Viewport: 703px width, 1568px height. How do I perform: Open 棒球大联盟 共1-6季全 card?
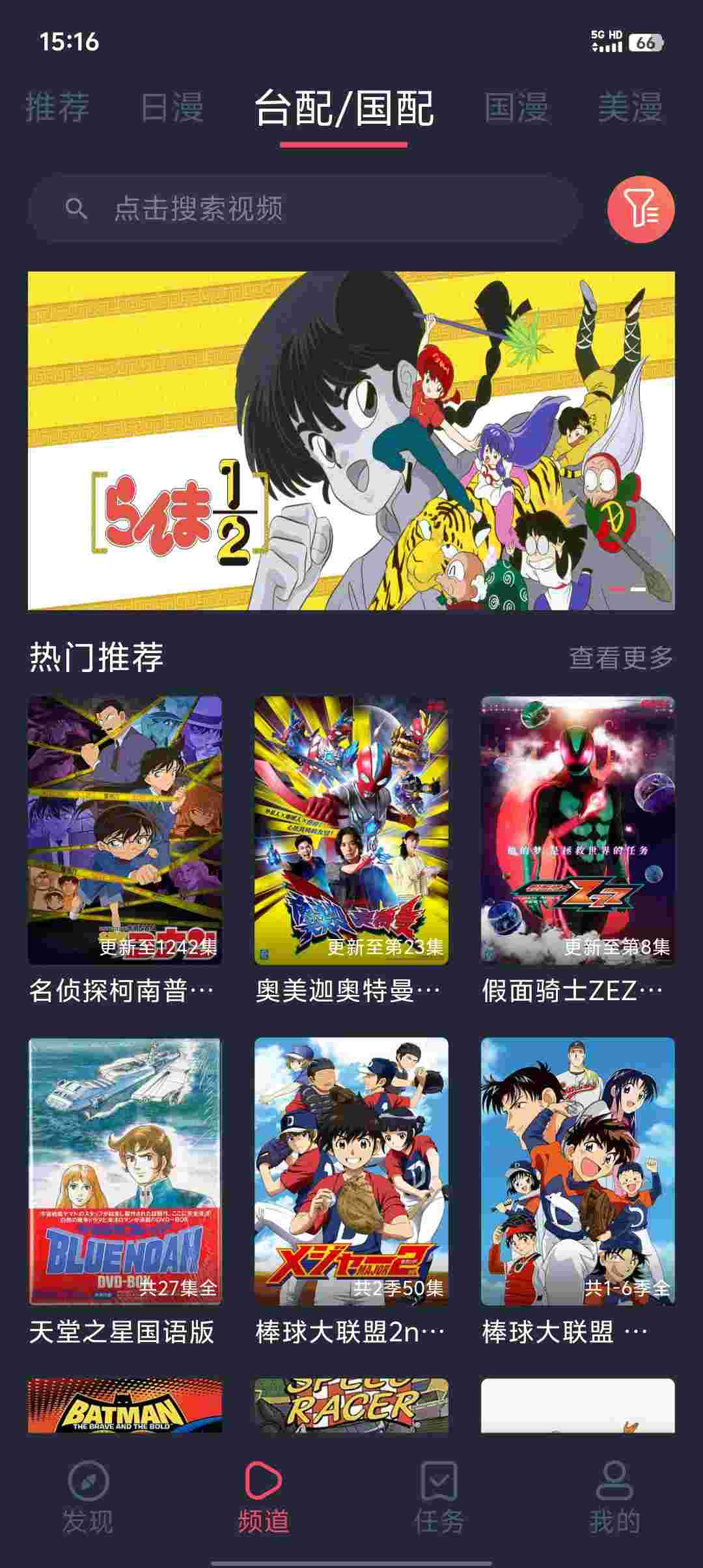577,1171
